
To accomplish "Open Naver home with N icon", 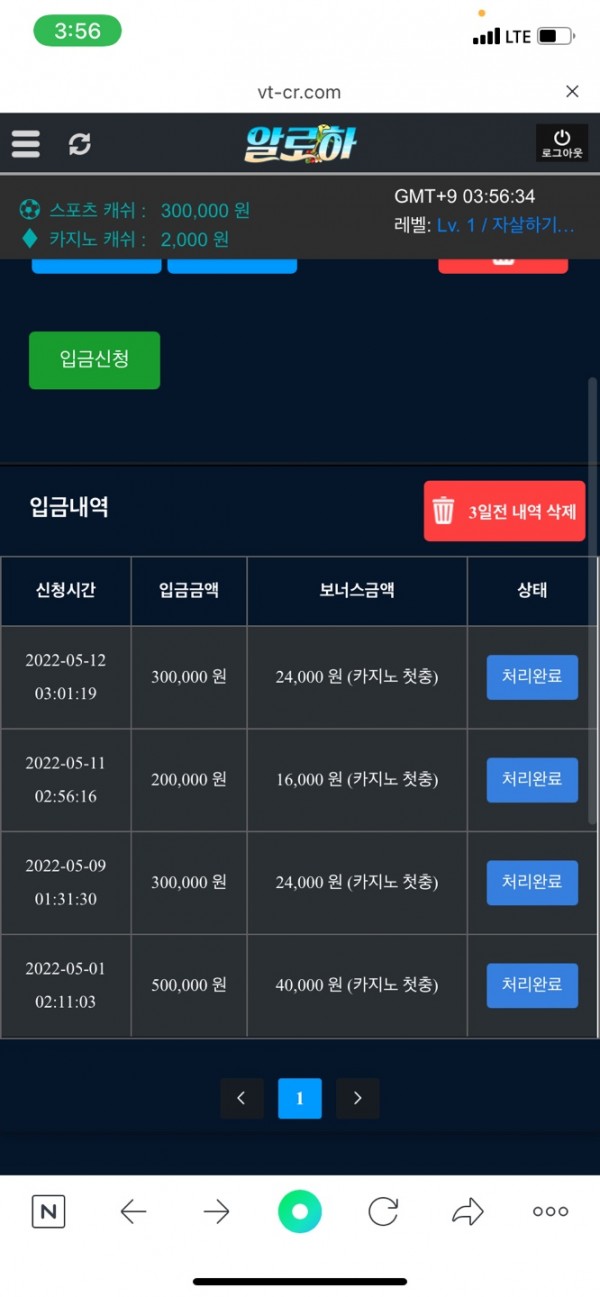I will pyautogui.click(x=48, y=1212).
